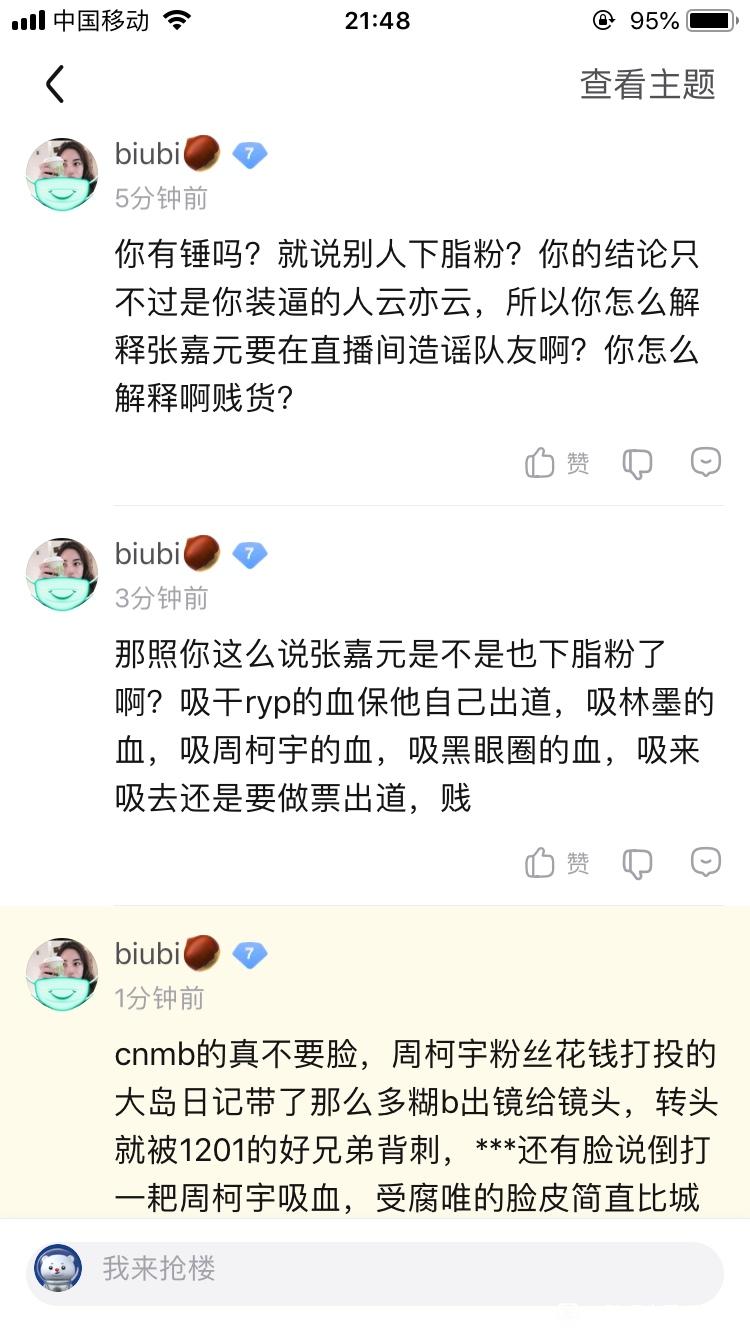Screen dimensions: 750x1334
Task: Go back using the top-left arrow
Action: (x=55, y=85)
